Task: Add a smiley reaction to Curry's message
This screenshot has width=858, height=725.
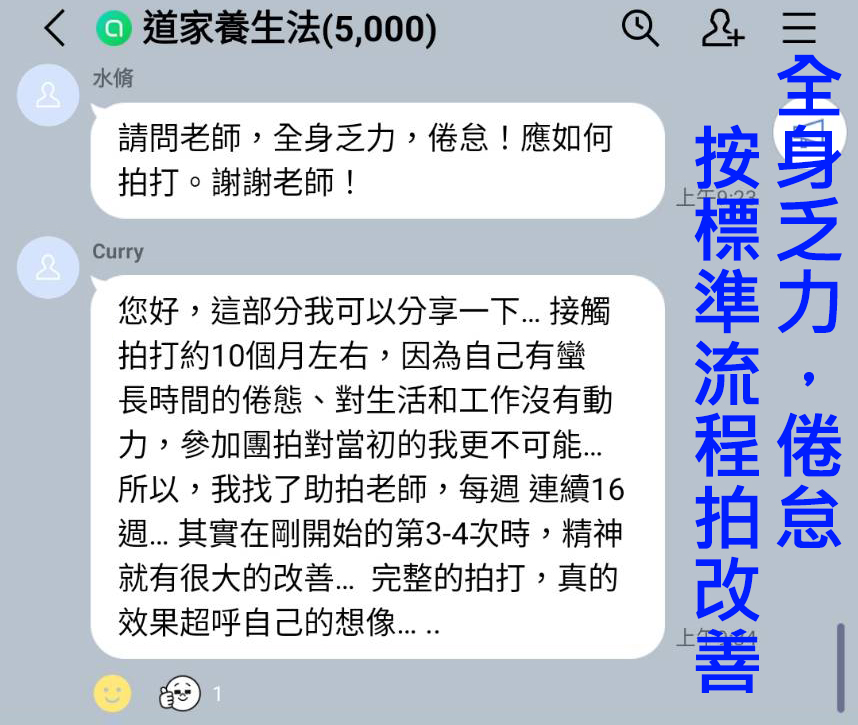Action: pos(112,692)
